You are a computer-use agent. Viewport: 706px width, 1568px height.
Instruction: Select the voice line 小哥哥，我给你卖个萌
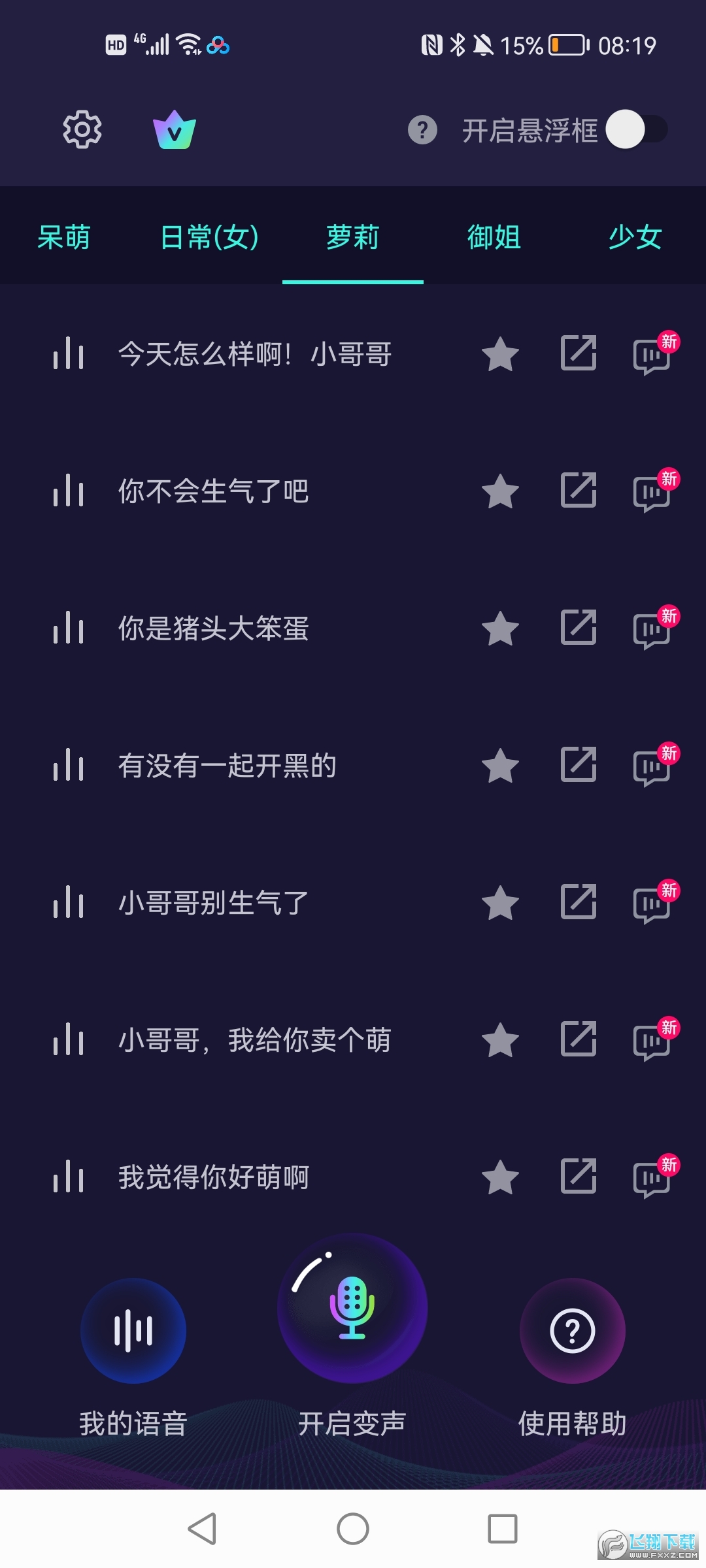click(x=255, y=1041)
